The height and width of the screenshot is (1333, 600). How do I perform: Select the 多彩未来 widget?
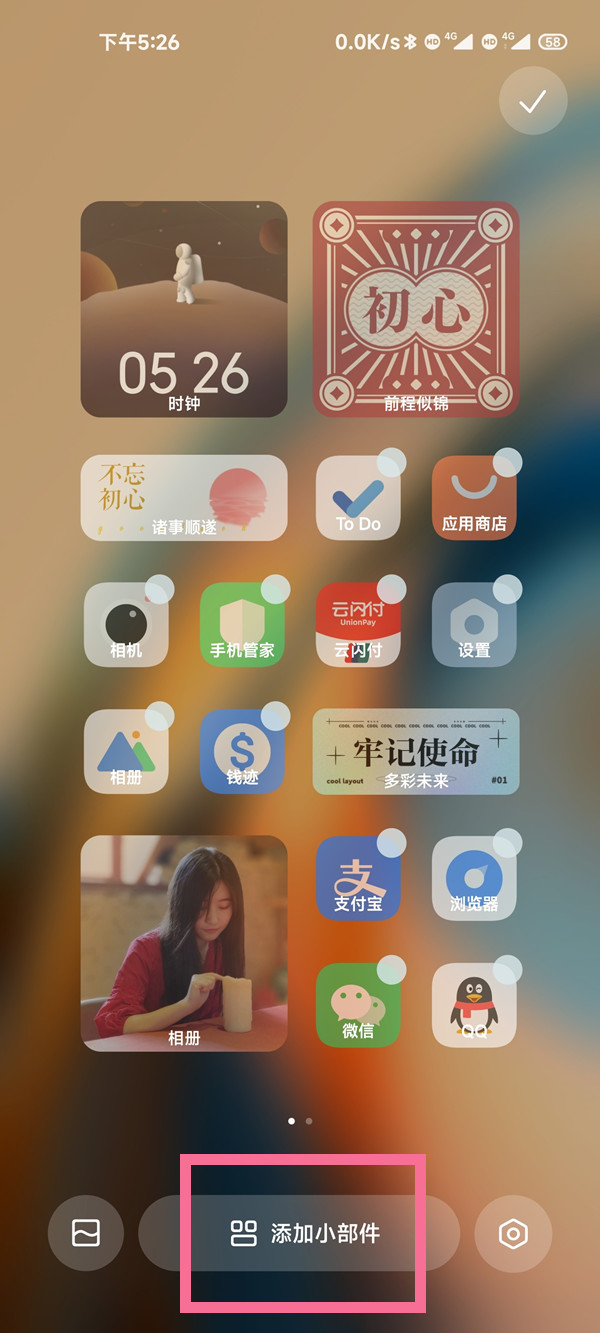coord(416,752)
